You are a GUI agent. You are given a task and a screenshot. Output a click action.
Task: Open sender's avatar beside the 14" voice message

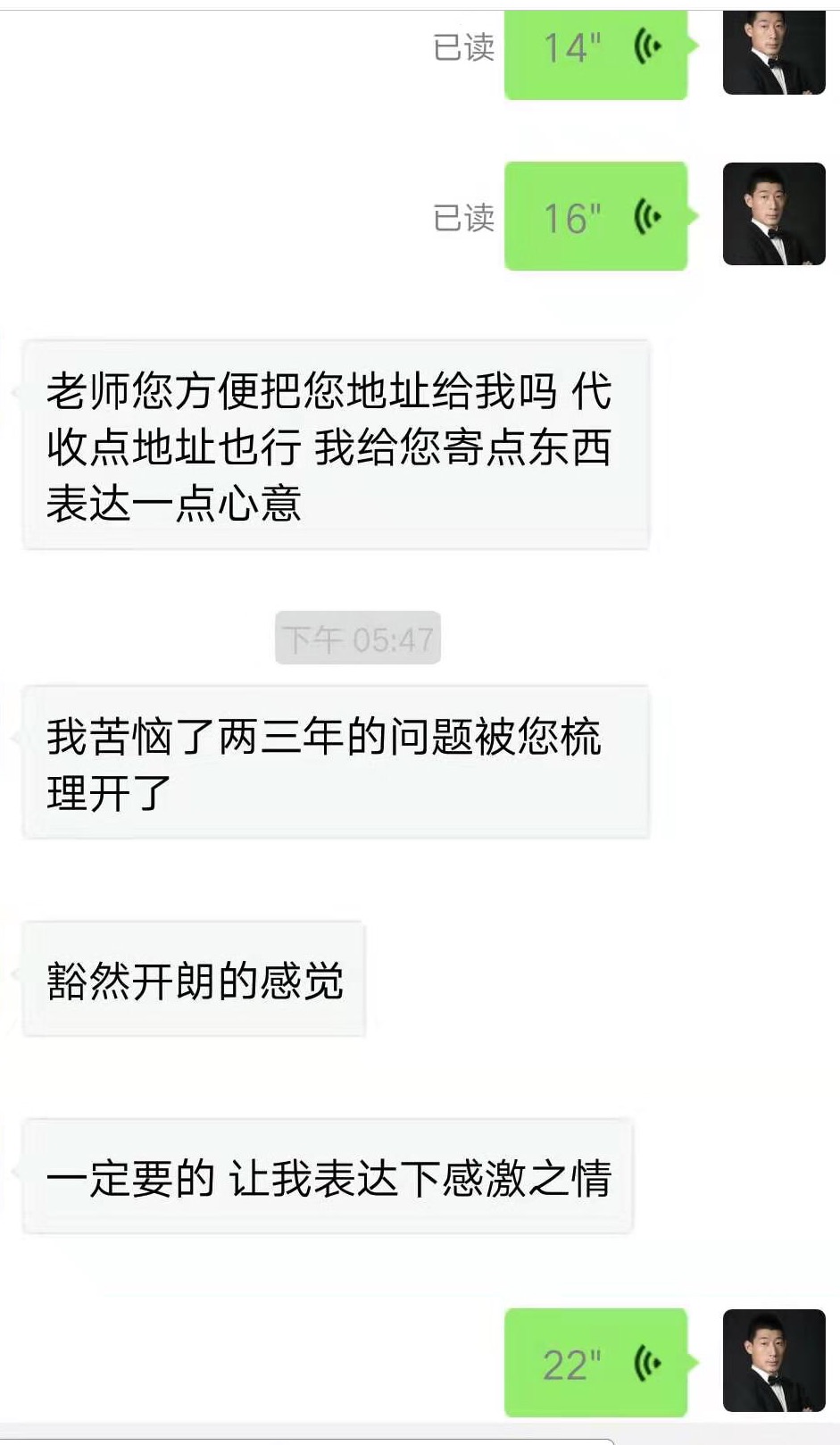773,52
